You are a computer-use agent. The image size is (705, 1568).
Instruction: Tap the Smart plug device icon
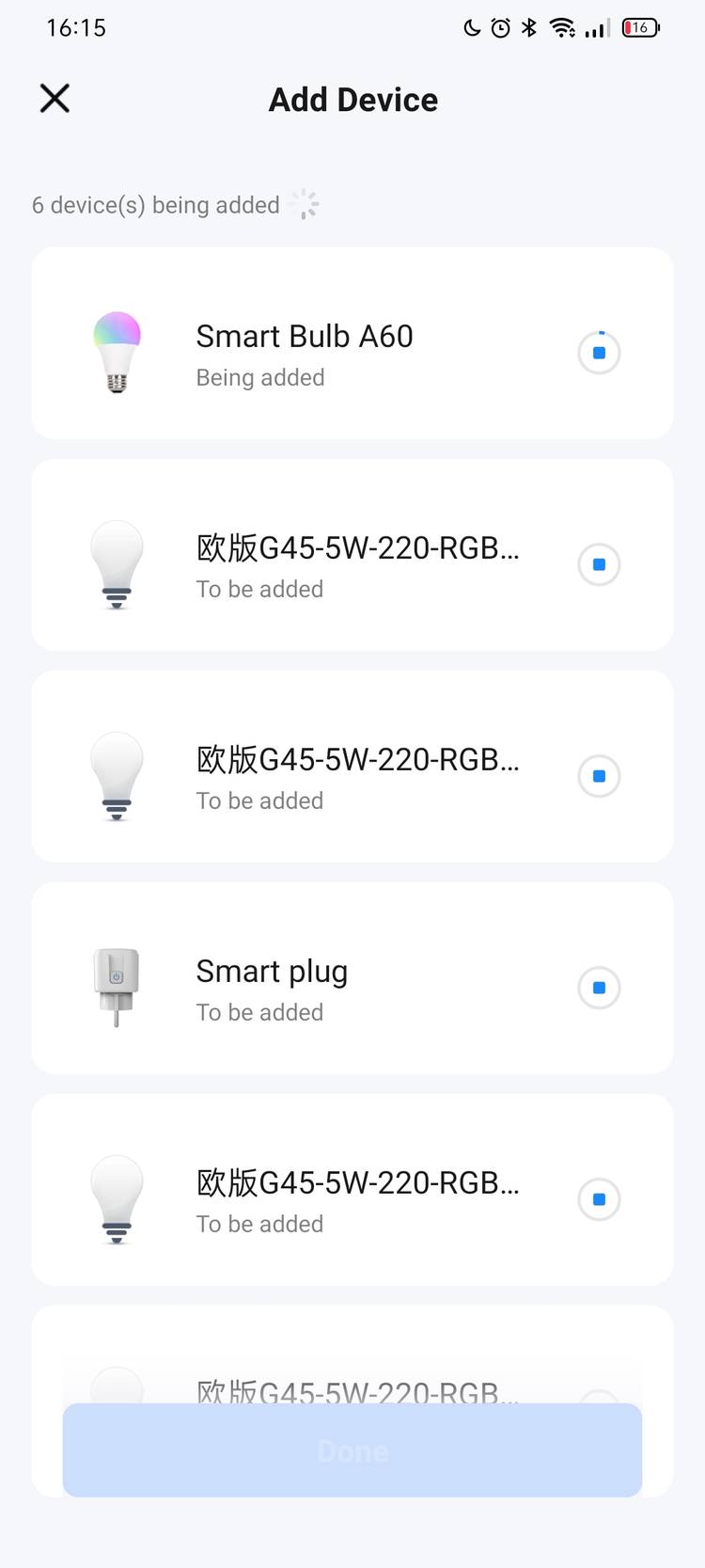117,985
